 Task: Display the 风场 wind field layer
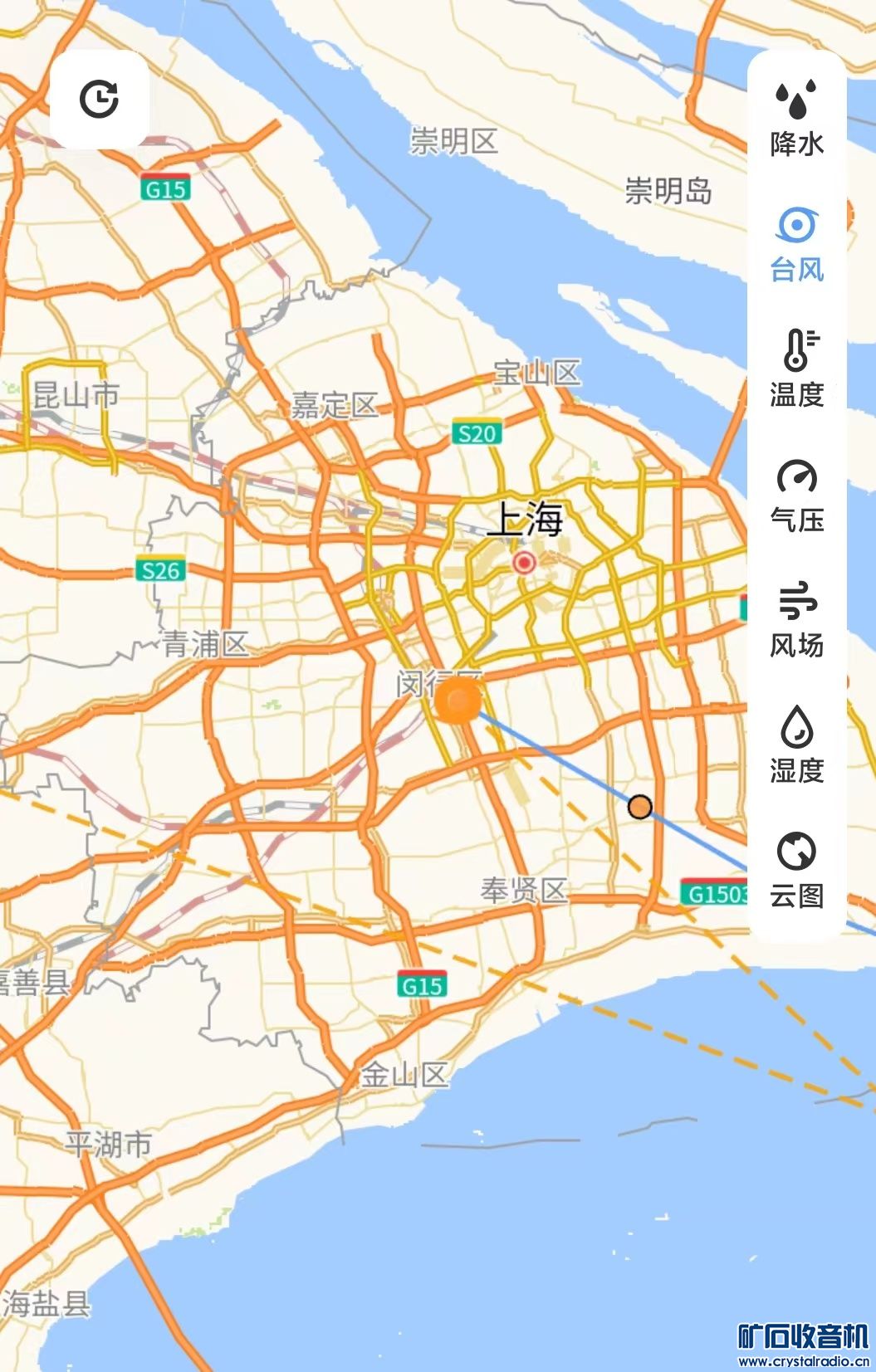tap(796, 620)
